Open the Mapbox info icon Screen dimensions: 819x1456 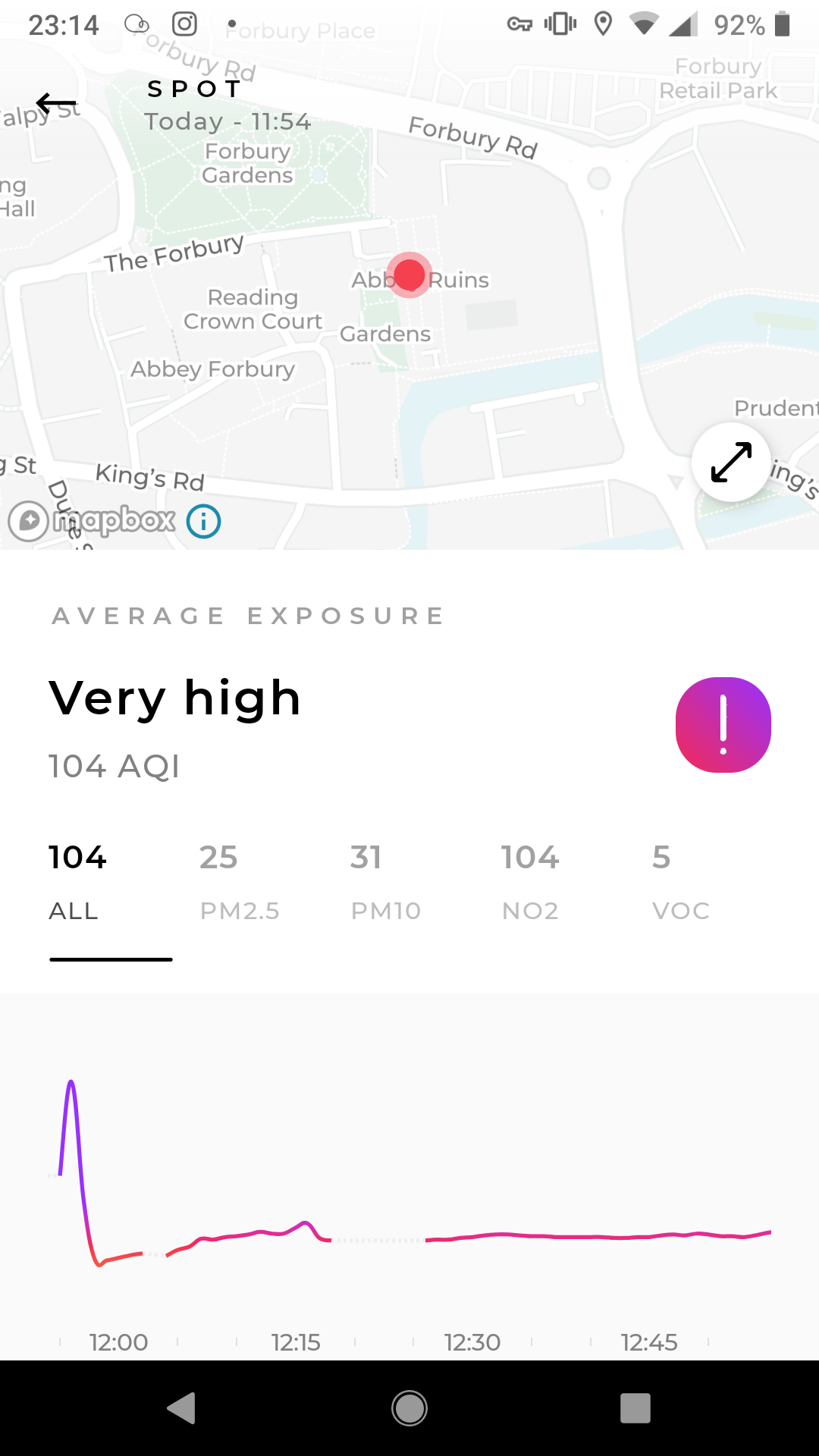click(x=203, y=522)
